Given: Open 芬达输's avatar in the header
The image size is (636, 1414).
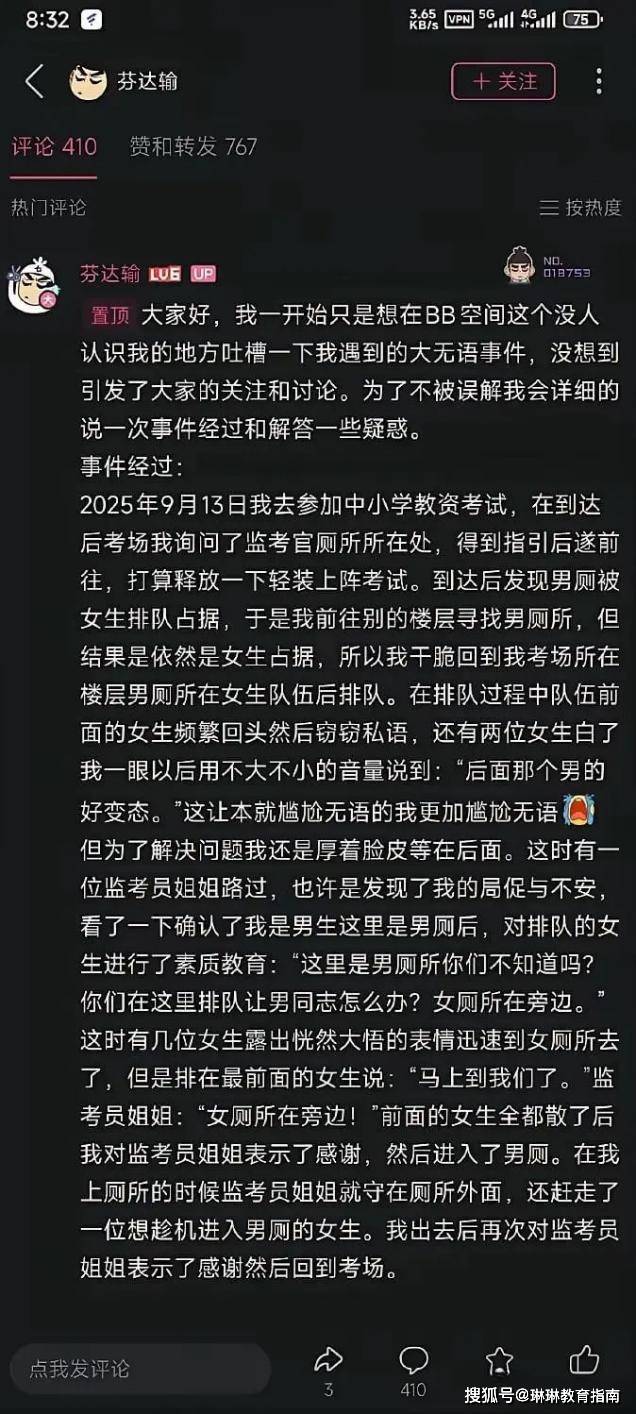Looking at the screenshot, I should pos(88,82).
